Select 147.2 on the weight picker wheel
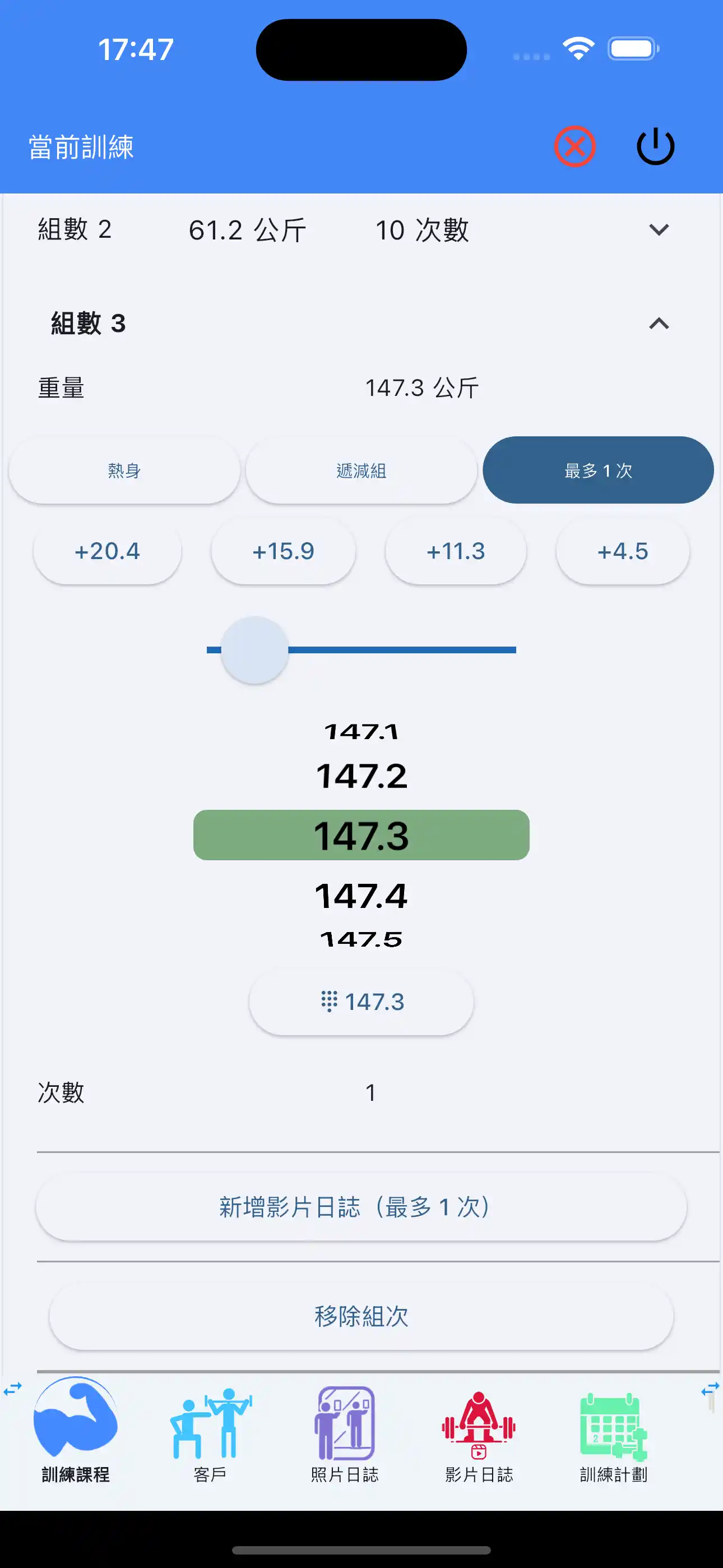 point(361,774)
